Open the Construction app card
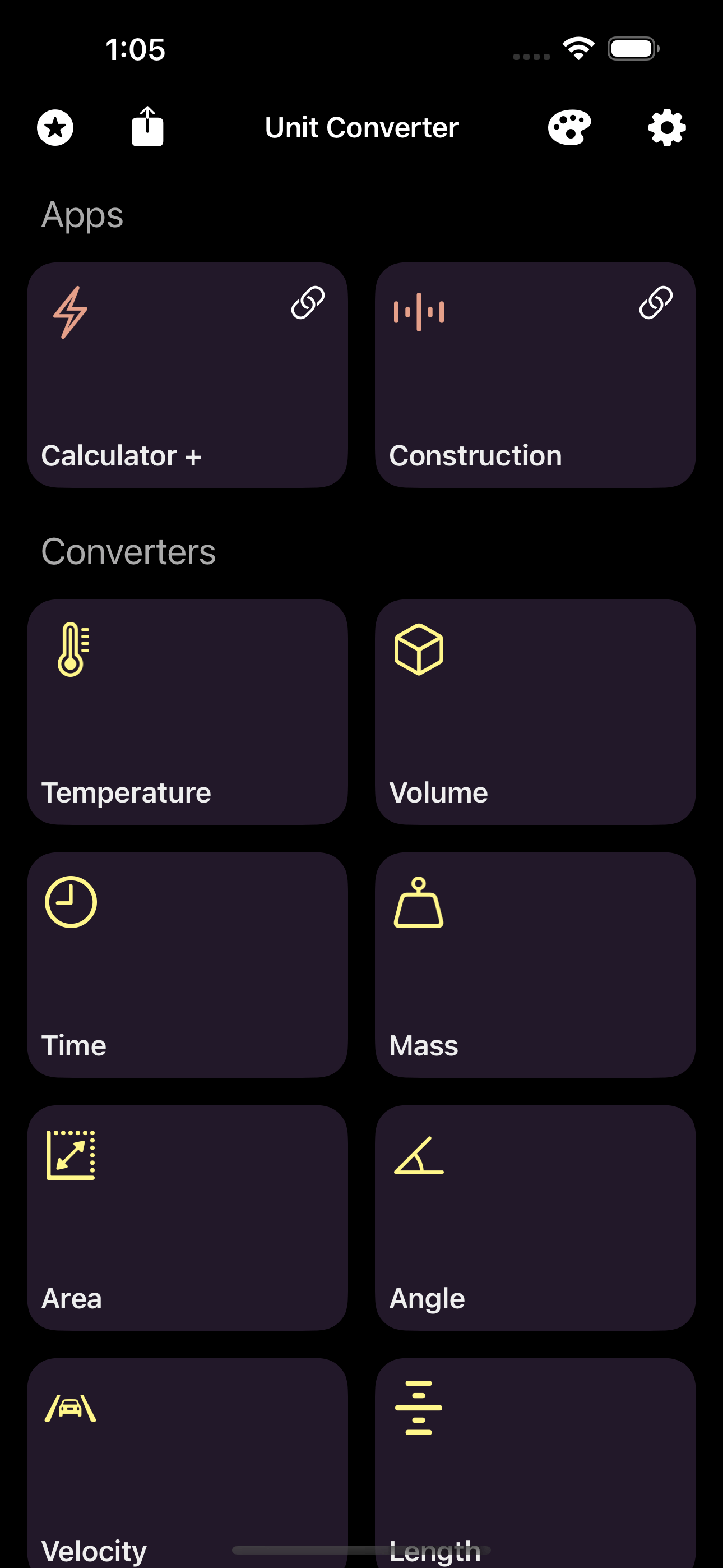Screen dimensions: 723x1568 pyautogui.click(x=535, y=375)
